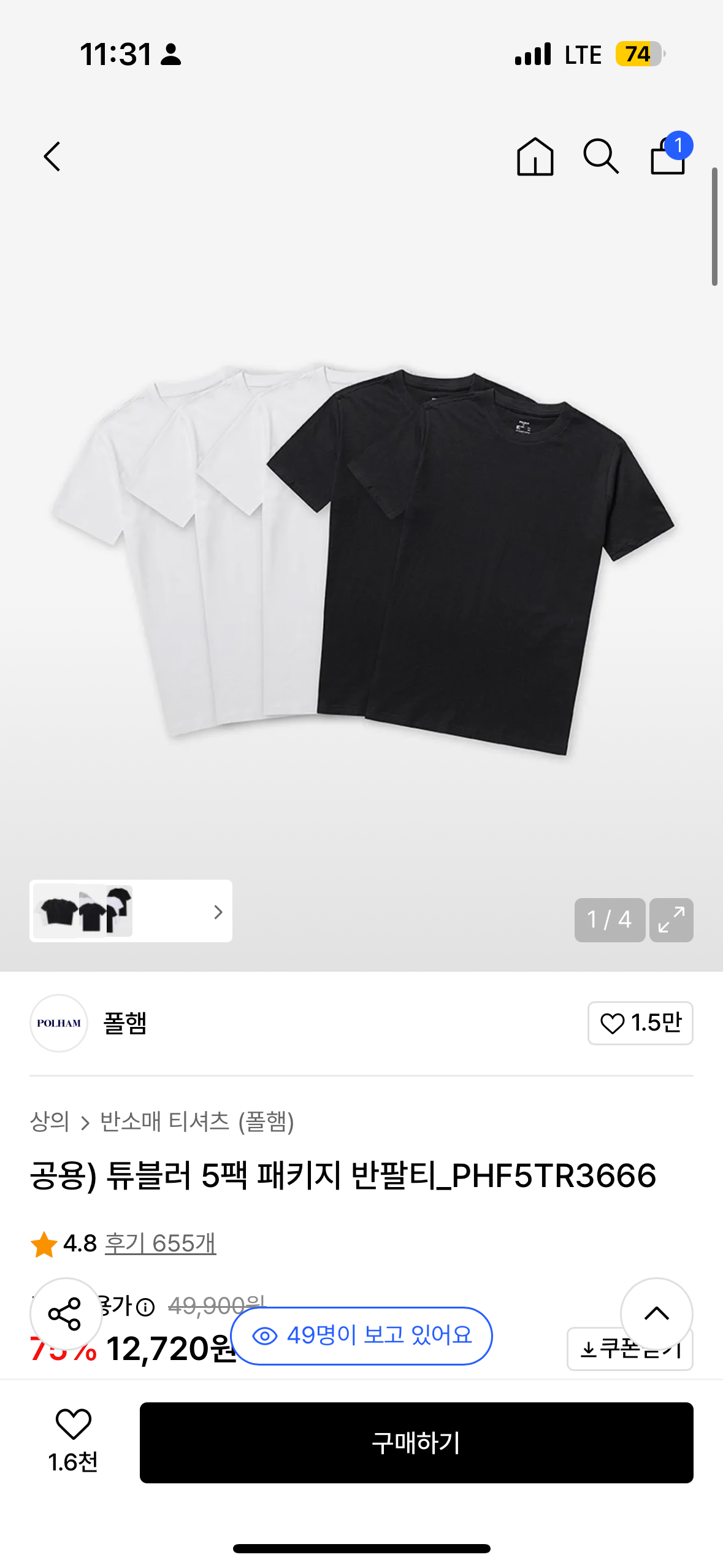Image resolution: width=723 pixels, height=1568 pixels.
Task: Jump to top with the up arrow
Action: click(656, 1314)
